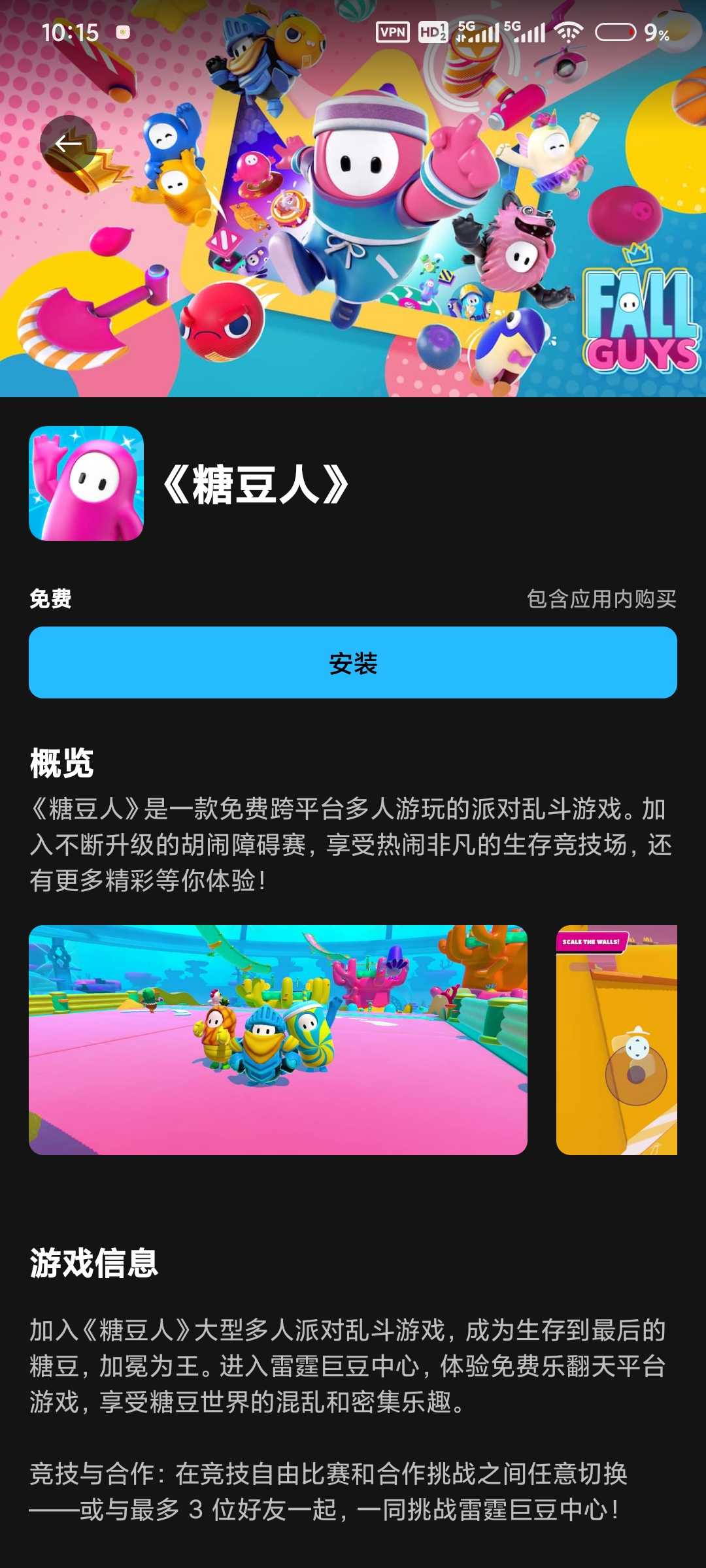Open the pink arena gameplay screenshot
Screen dimensions: 706x1568
[278, 1039]
